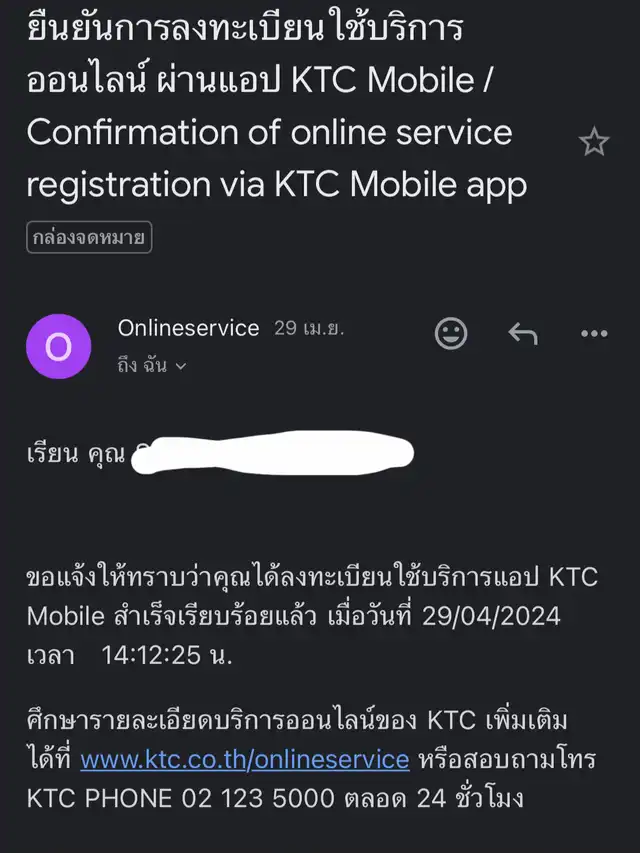Image resolution: width=640 pixels, height=853 pixels.
Task: Reply to Onlineservice's email
Action: point(523,333)
